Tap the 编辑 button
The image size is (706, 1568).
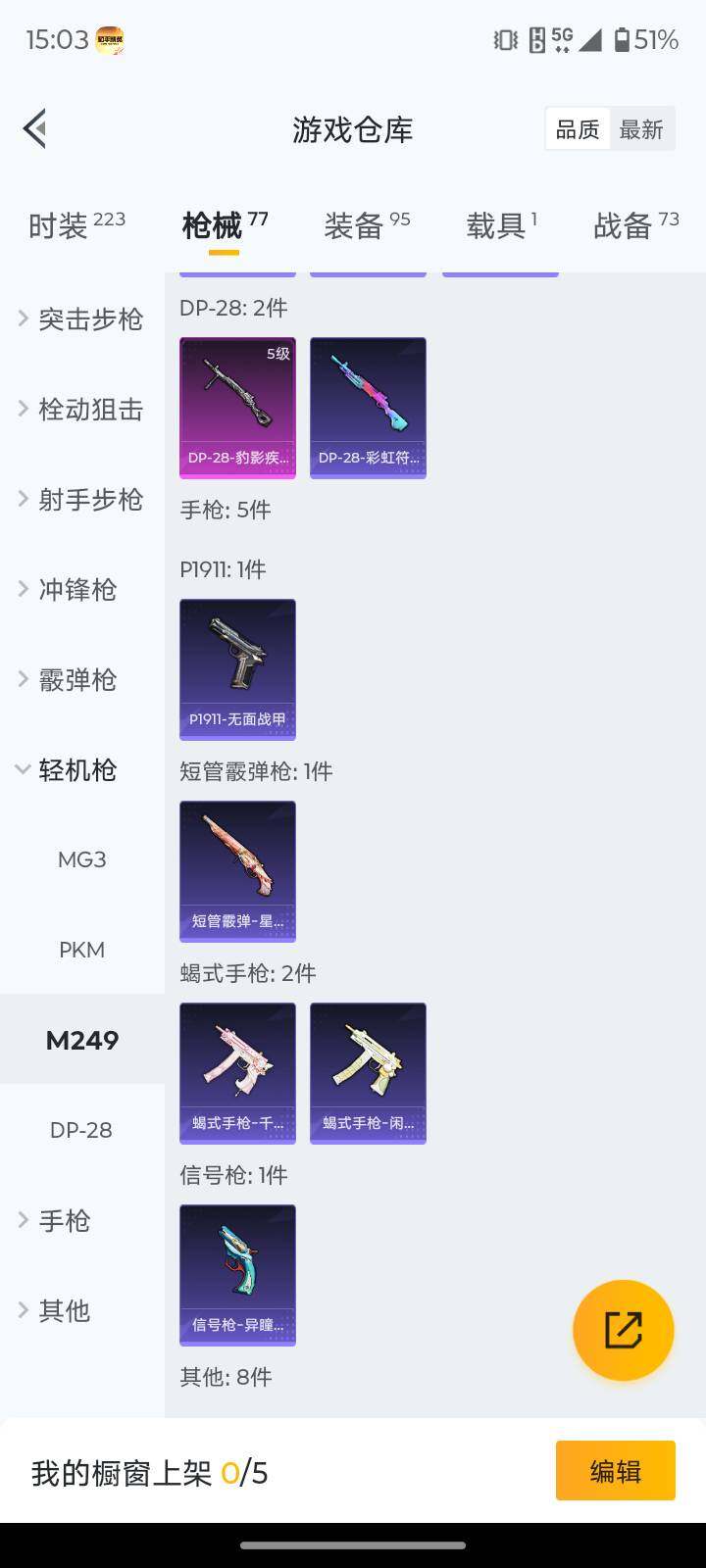[615, 1470]
